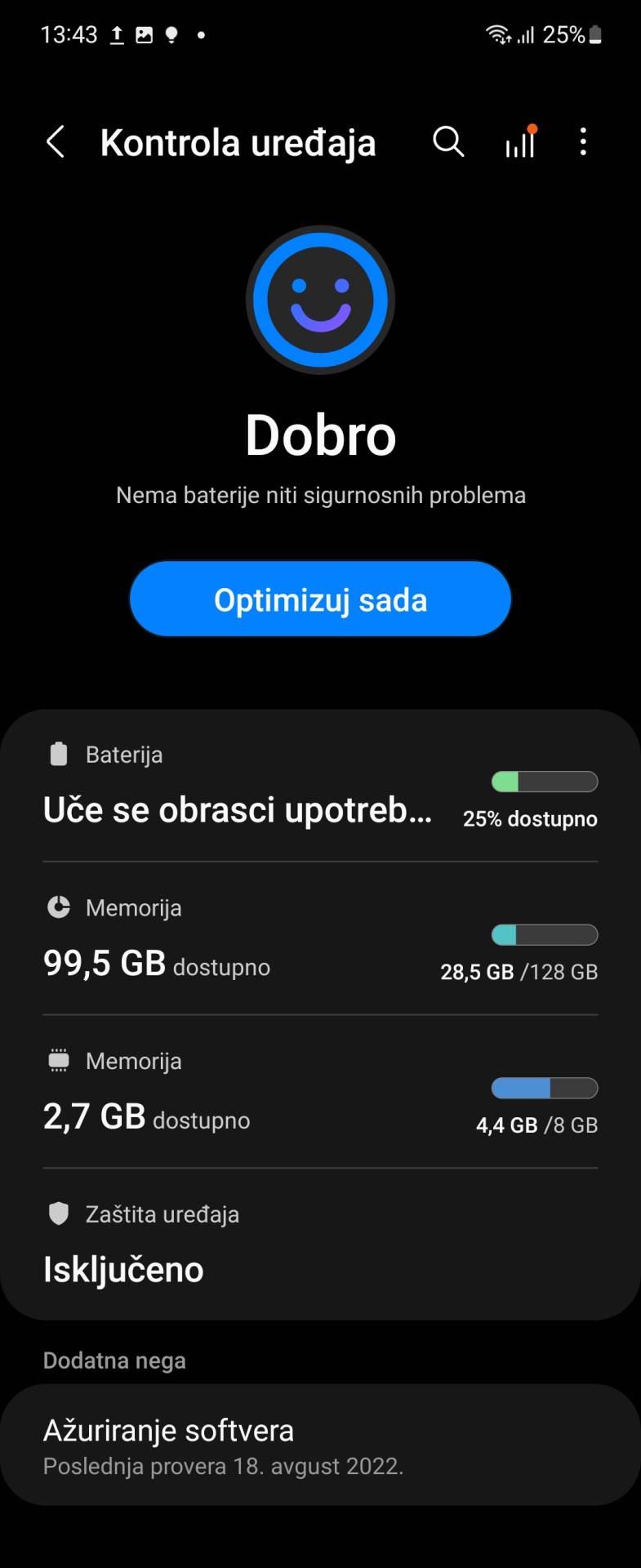The height and width of the screenshot is (1568, 641).
Task: Open Ažuriranje softvera settings
Action: click(x=320, y=1445)
